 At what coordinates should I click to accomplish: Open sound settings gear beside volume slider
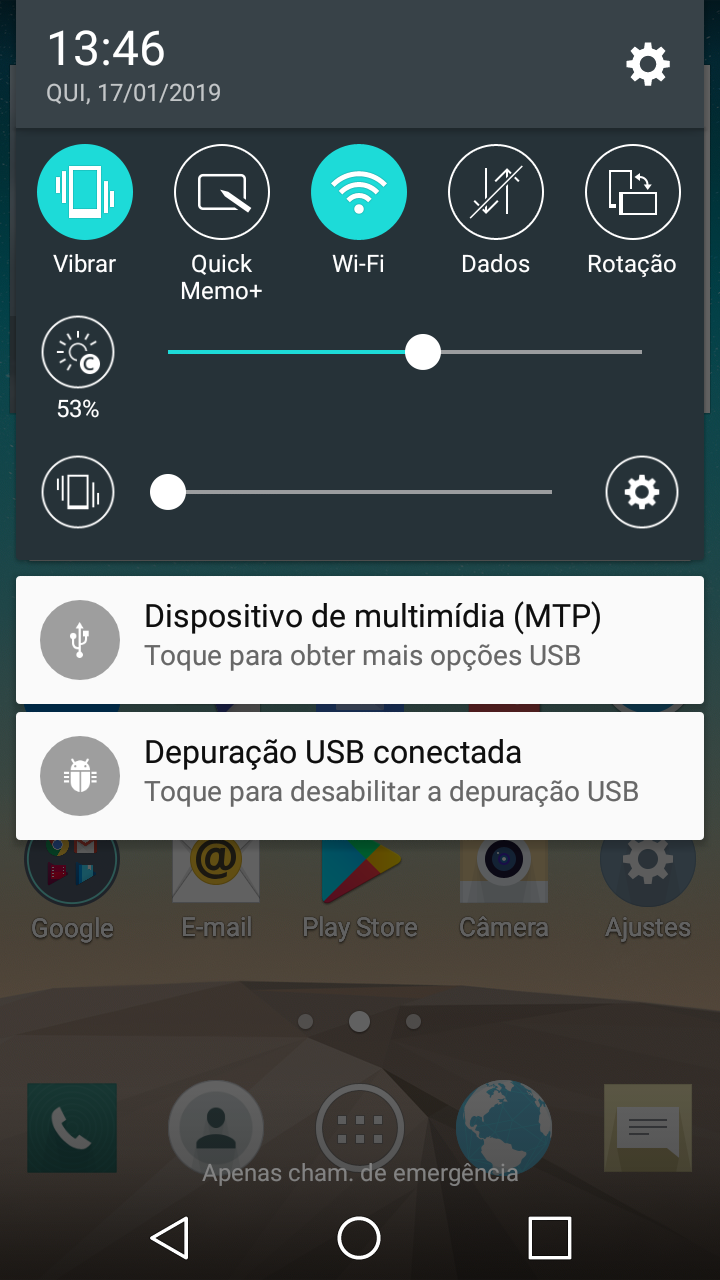tap(642, 492)
